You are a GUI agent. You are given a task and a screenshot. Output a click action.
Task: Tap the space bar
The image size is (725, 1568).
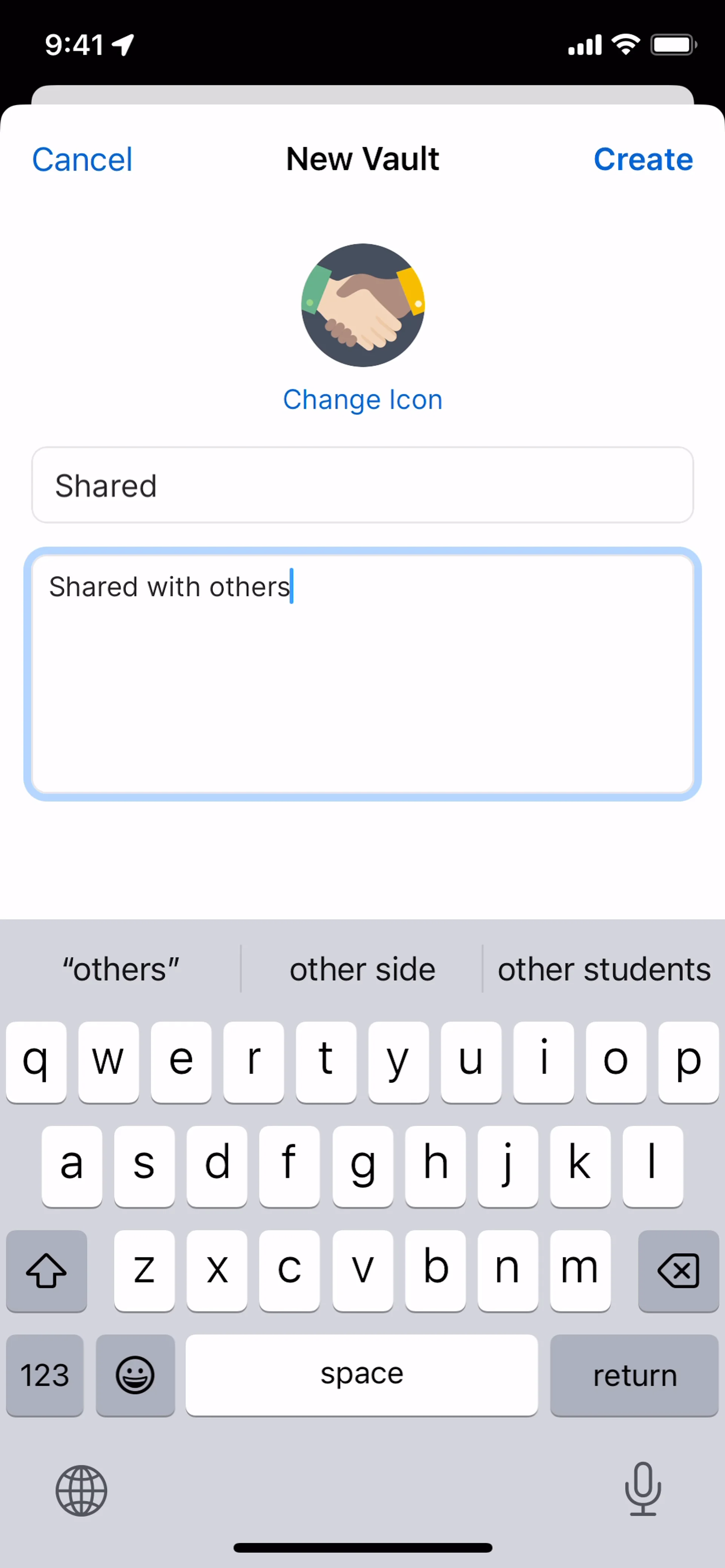pyautogui.click(x=362, y=1375)
